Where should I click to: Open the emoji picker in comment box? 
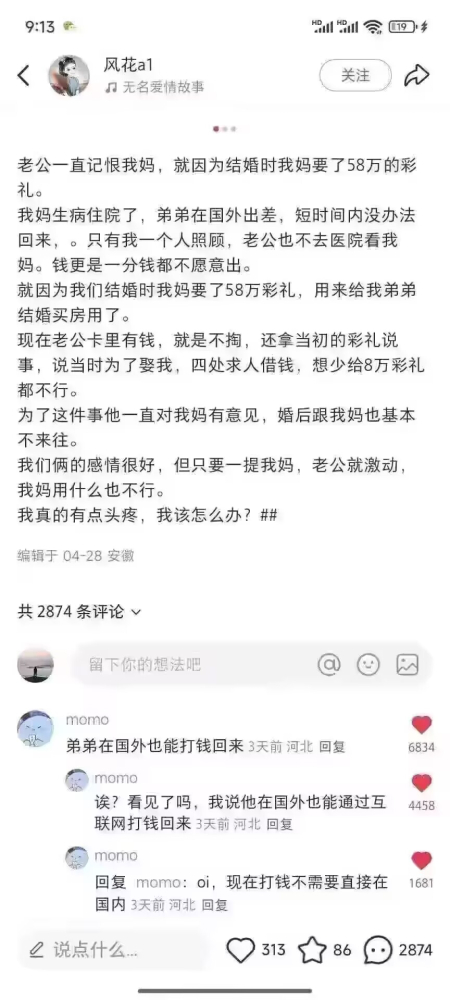(x=368, y=665)
